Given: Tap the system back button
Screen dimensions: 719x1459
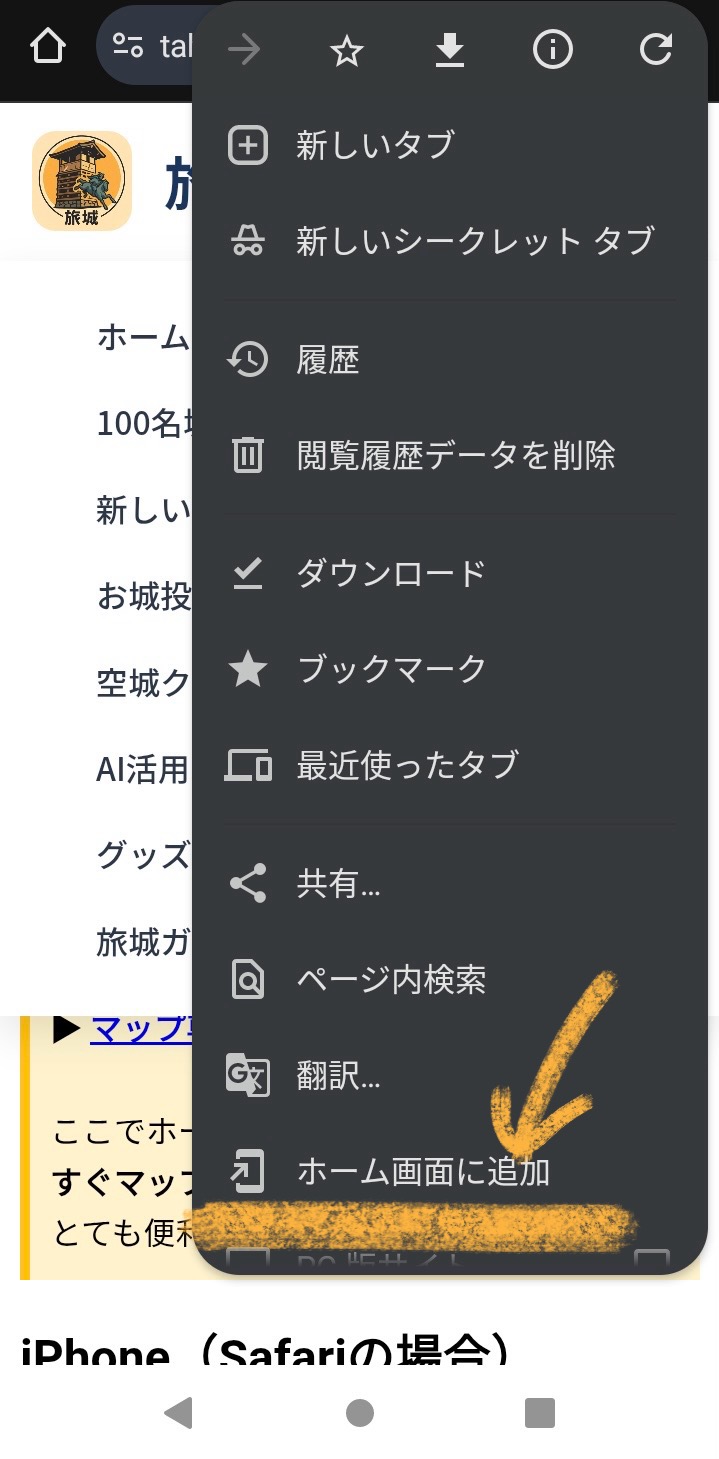Looking at the screenshot, I should coord(178,1412).
